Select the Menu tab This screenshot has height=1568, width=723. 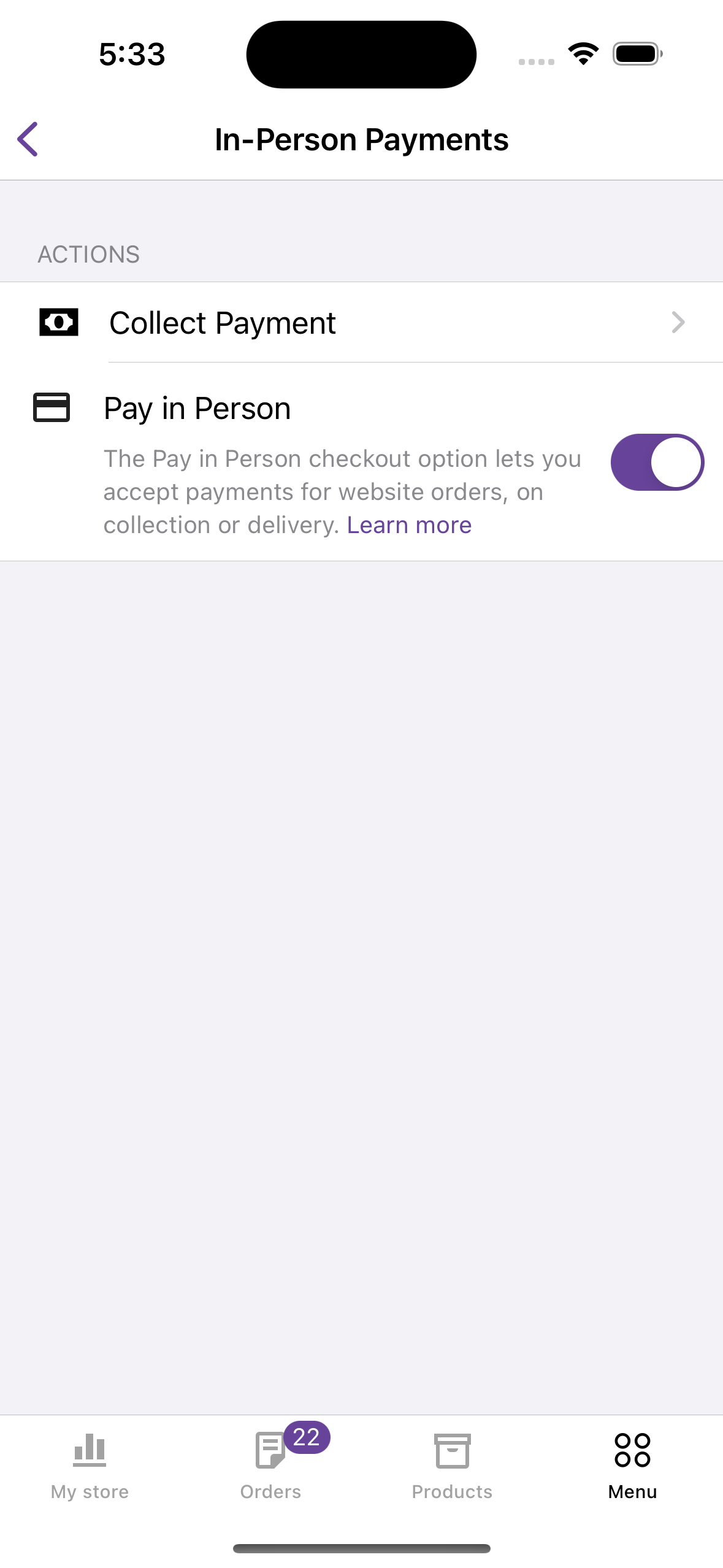632,1465
